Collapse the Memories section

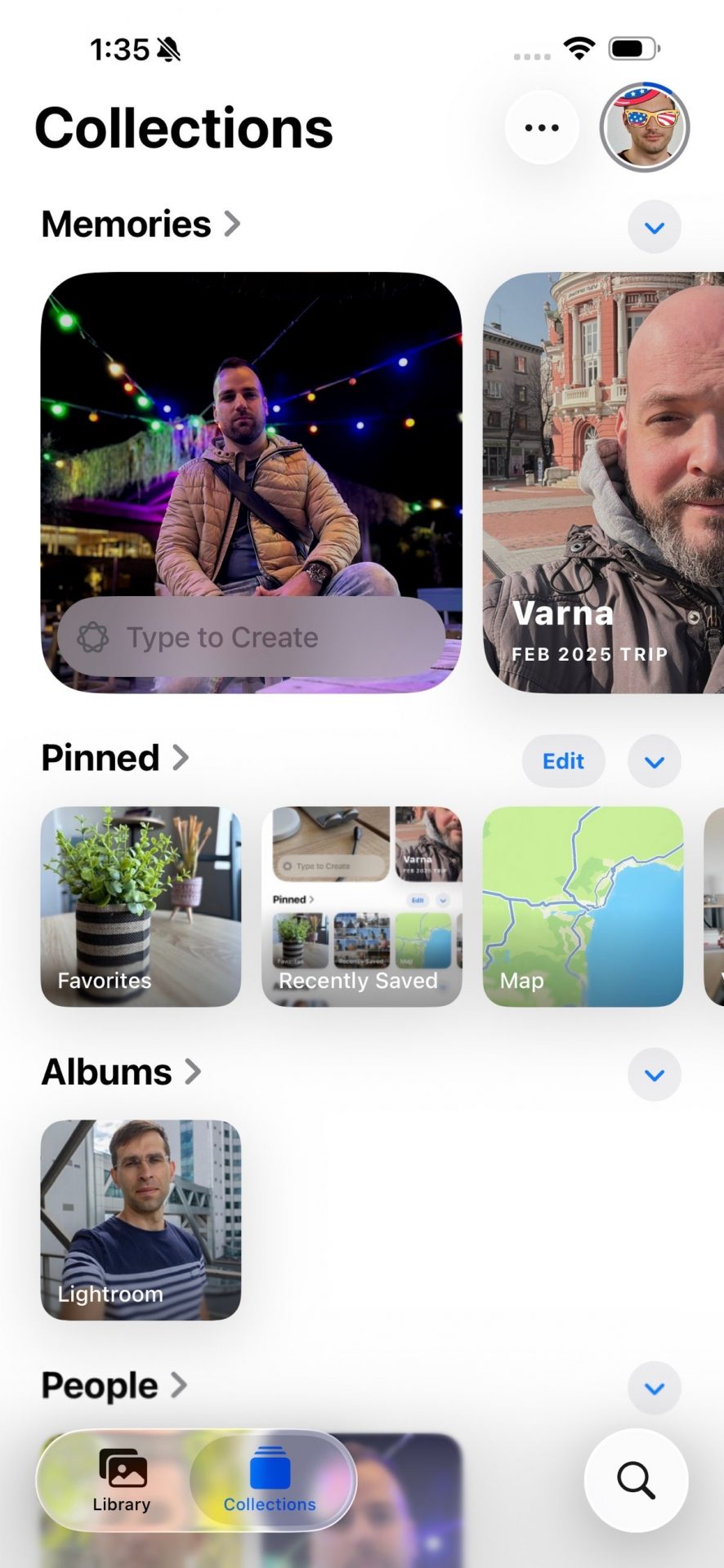click(654, 227)
